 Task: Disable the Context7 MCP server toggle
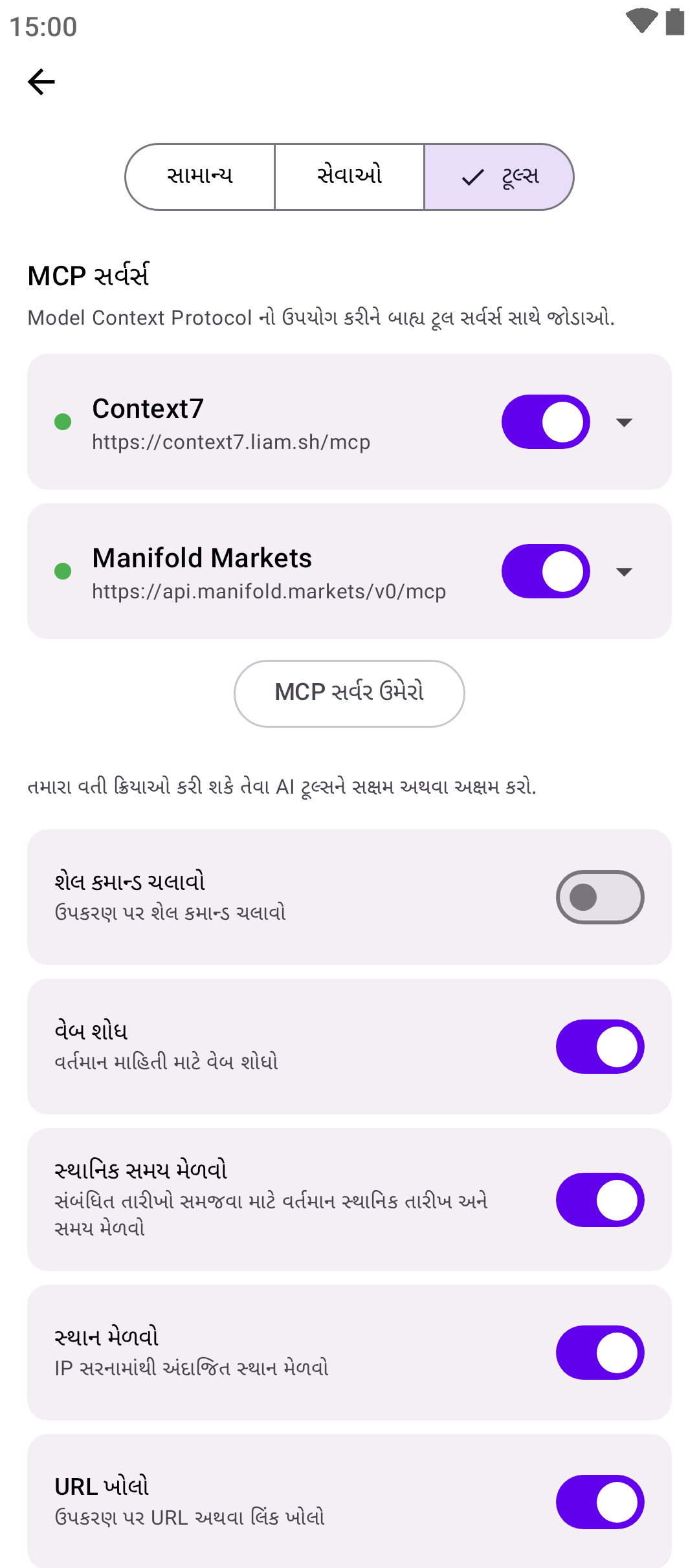pos(546,422)
